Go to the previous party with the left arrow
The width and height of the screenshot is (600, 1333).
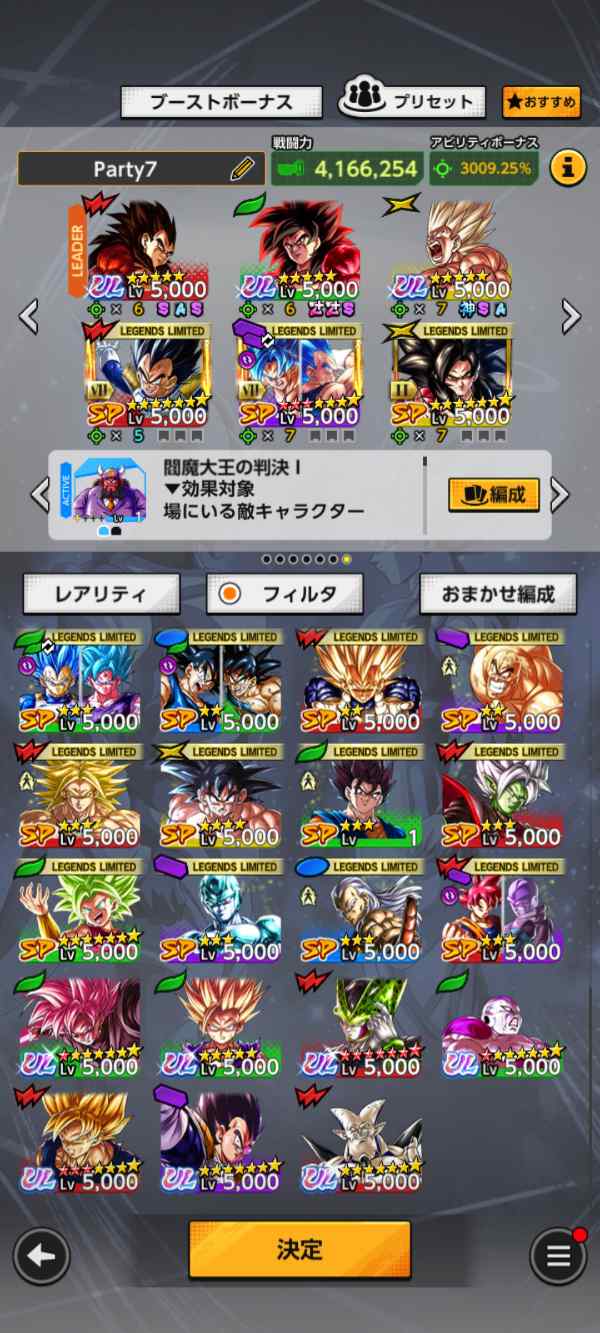click(x=29, y=316)
